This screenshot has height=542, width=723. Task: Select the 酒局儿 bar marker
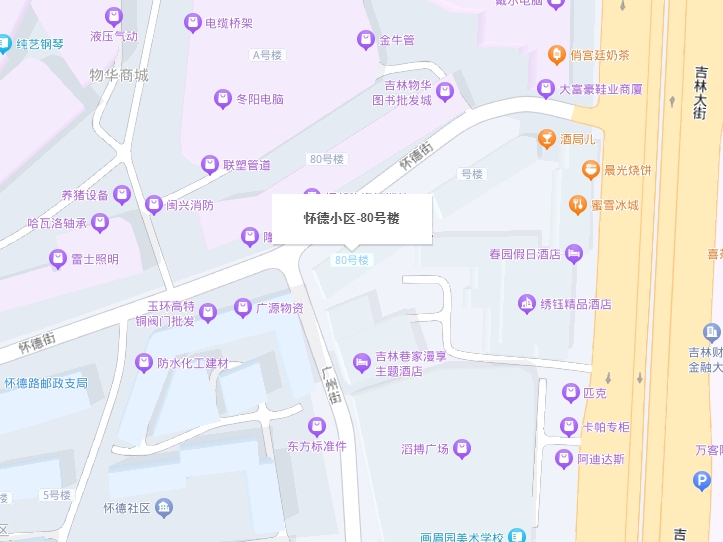(546, 139)
